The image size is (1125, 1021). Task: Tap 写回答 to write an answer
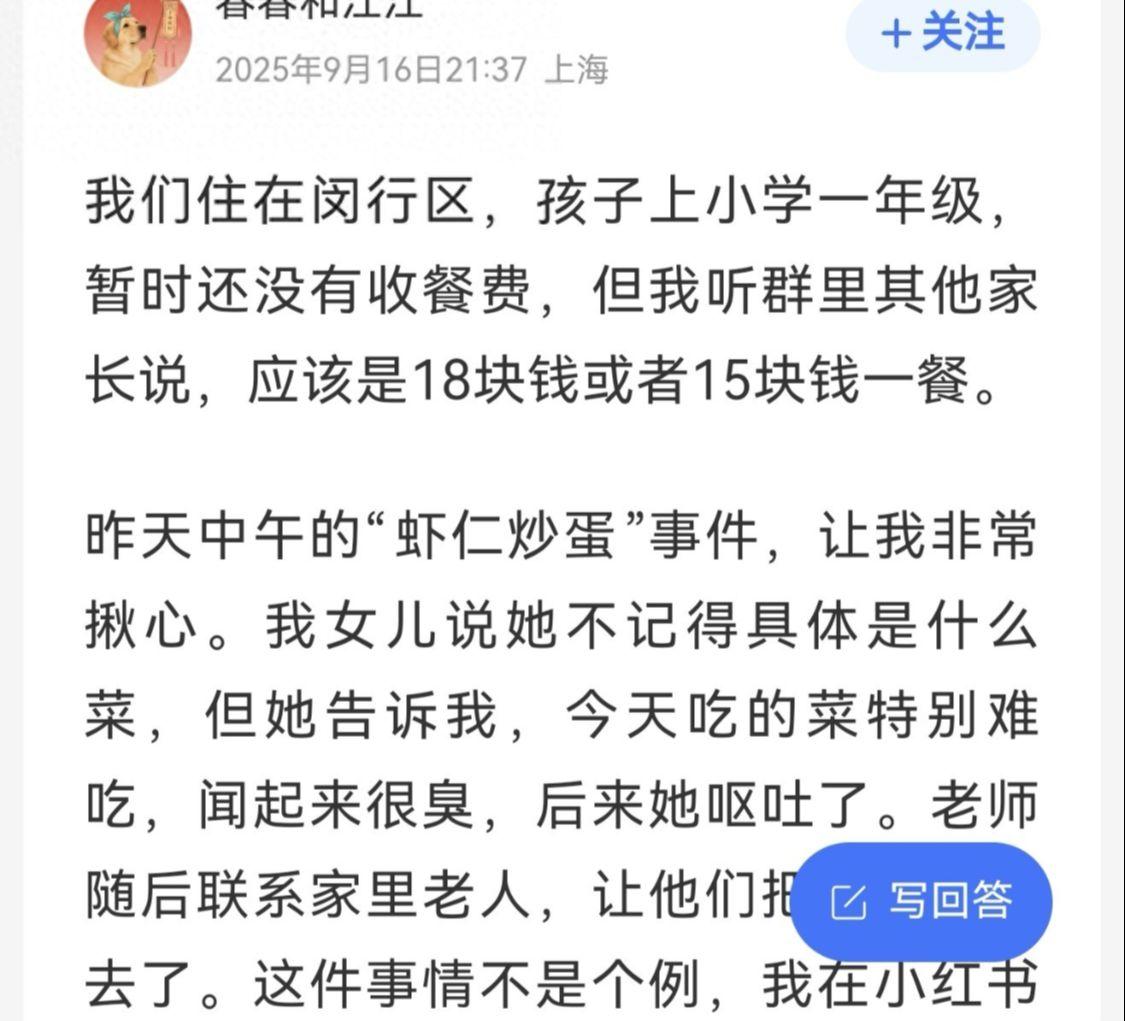(x=921, y=901)
